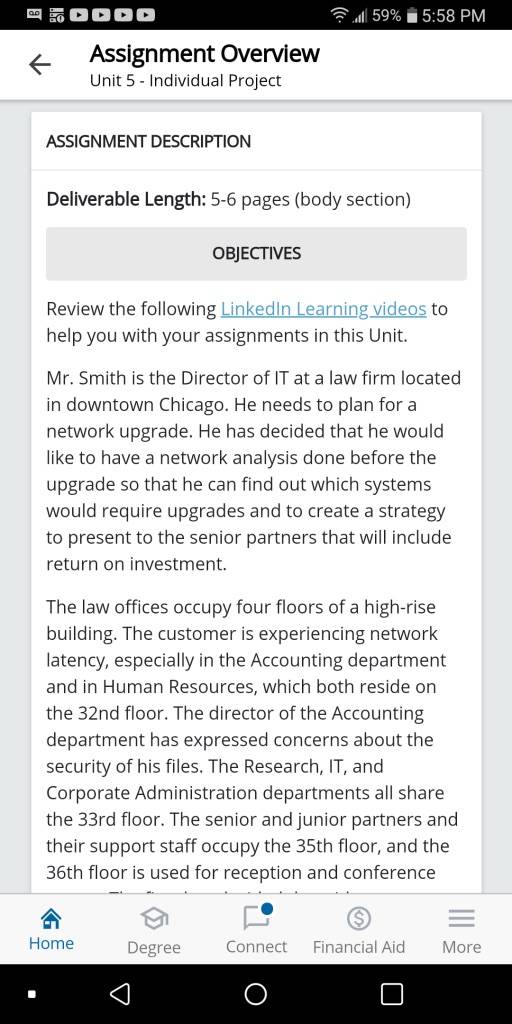Image resolution: width=512 pixels, height=1024 pixels.
Task: Open the LinkedIn Learning videos link
Action: tap(324, 309)
